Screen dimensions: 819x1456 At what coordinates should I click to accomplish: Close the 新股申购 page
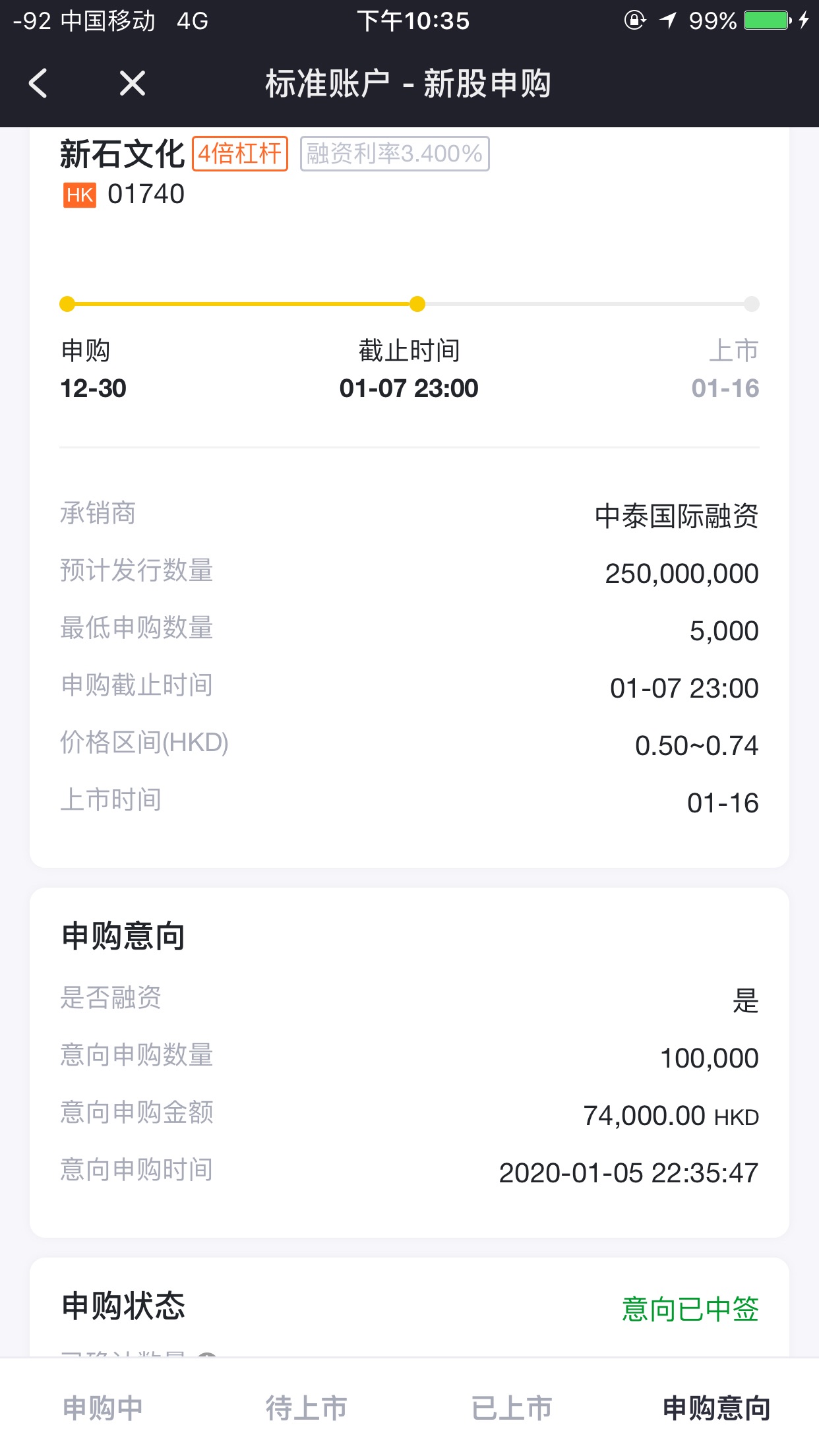click(x=133, y=84)
